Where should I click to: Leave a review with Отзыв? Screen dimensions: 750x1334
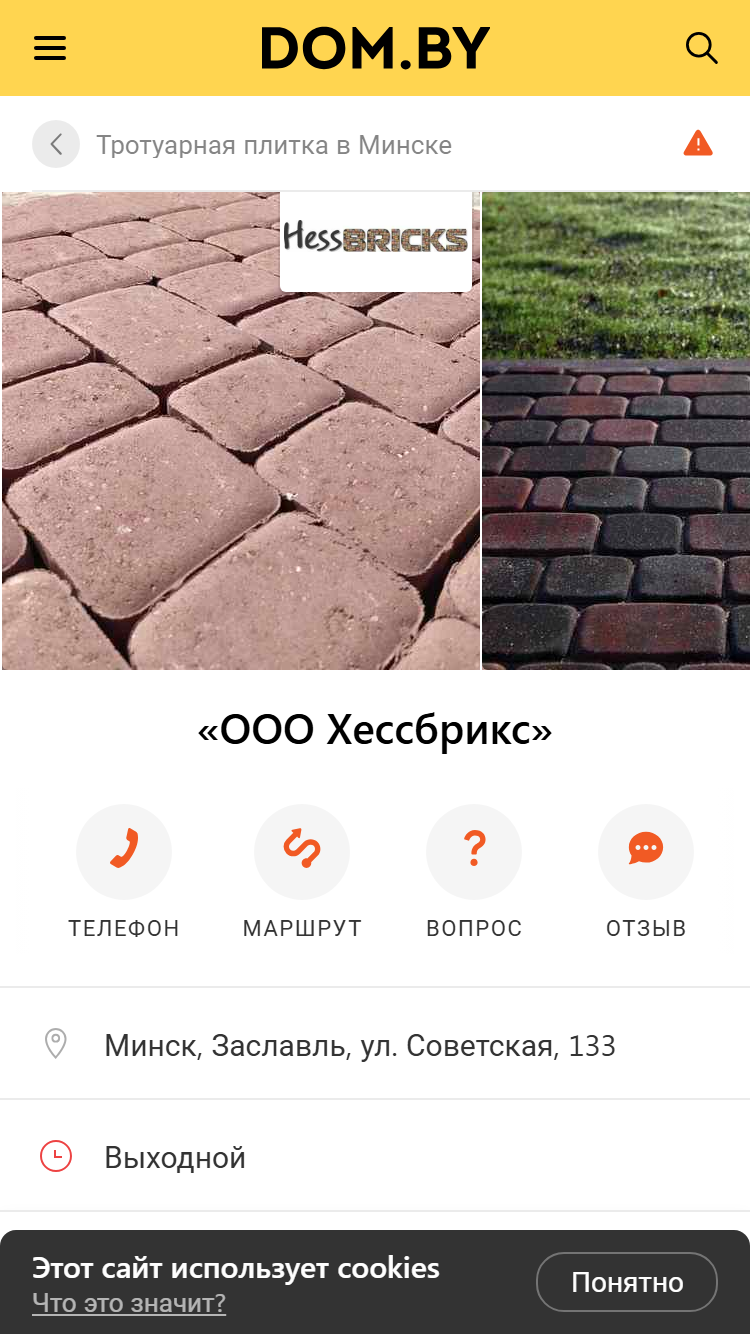[646, 872]
